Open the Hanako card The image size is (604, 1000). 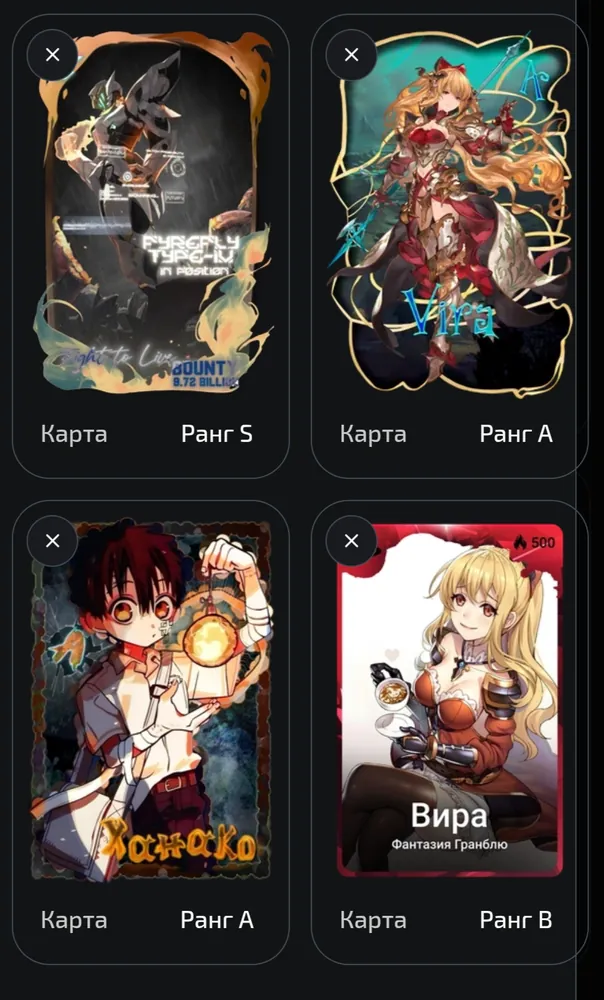(152, 700)
